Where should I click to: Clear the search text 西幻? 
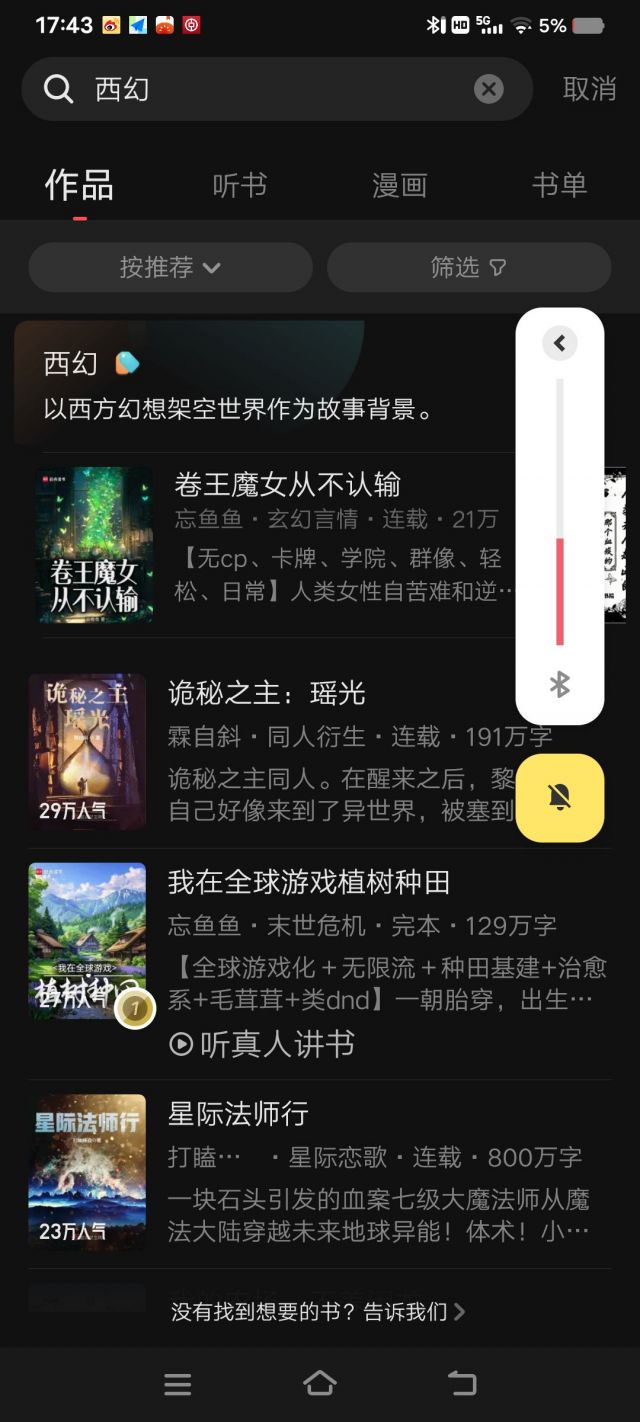[x=488, y=90]
